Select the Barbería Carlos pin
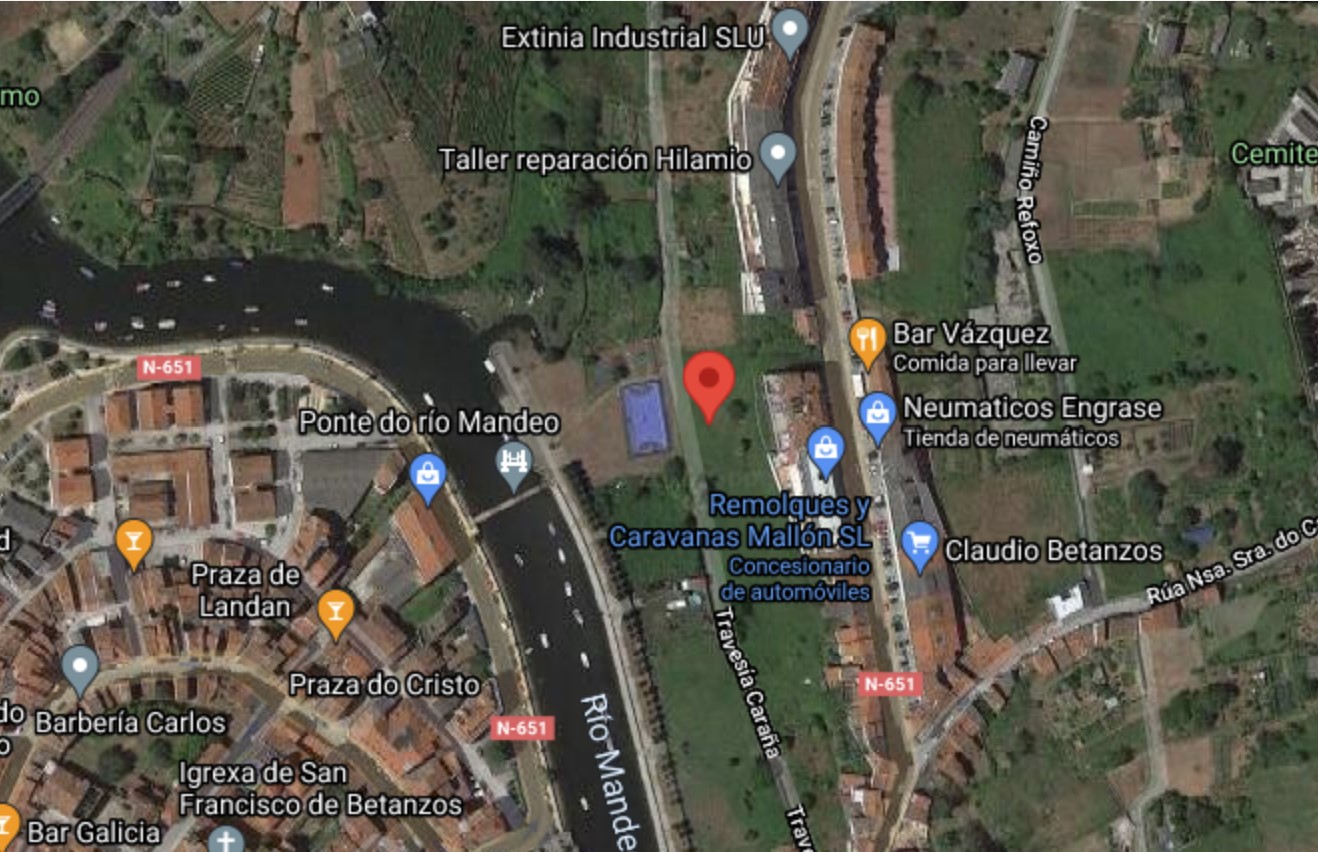 (79, 667)
